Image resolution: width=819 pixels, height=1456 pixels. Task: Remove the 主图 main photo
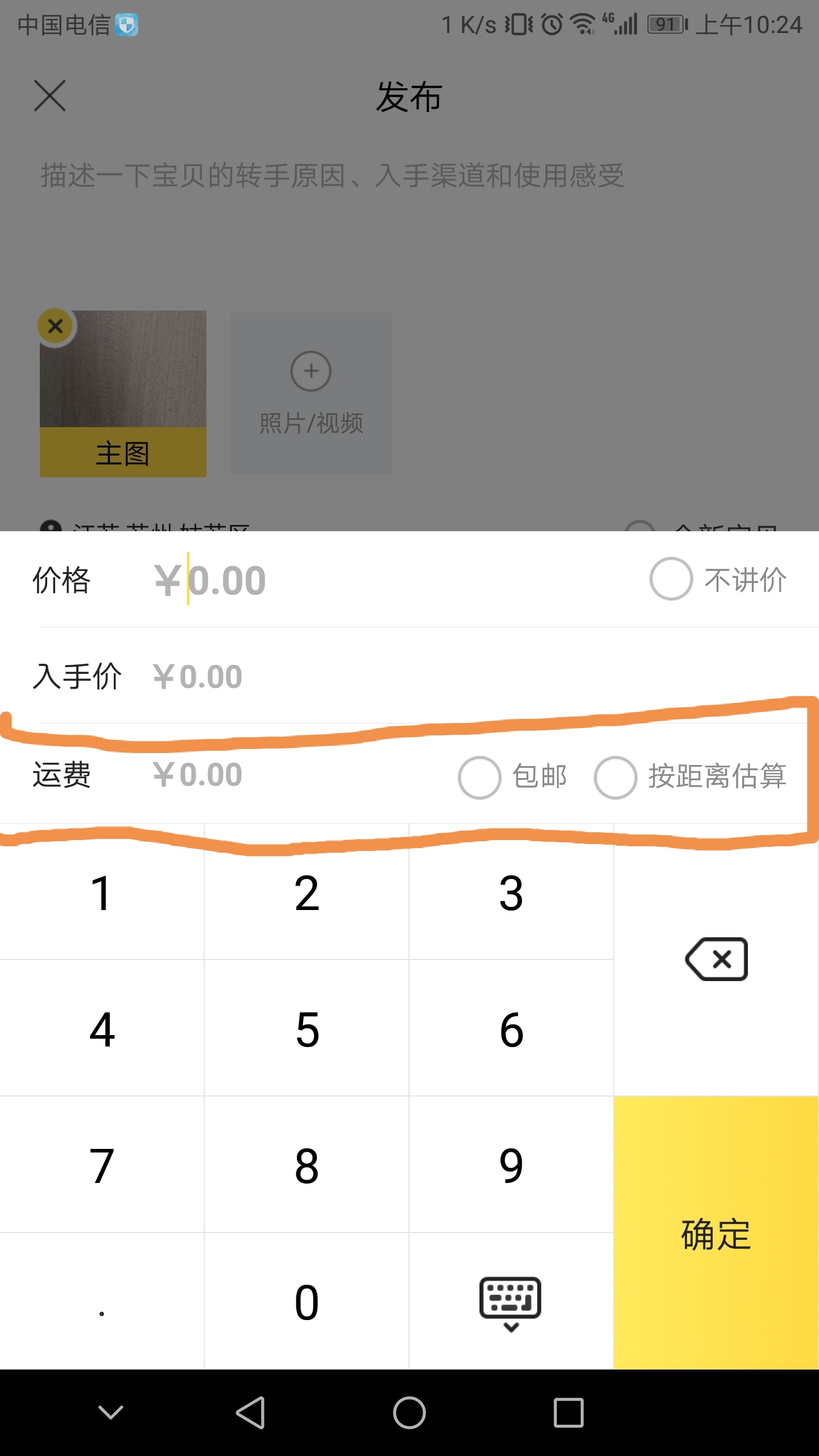point(55,326)
